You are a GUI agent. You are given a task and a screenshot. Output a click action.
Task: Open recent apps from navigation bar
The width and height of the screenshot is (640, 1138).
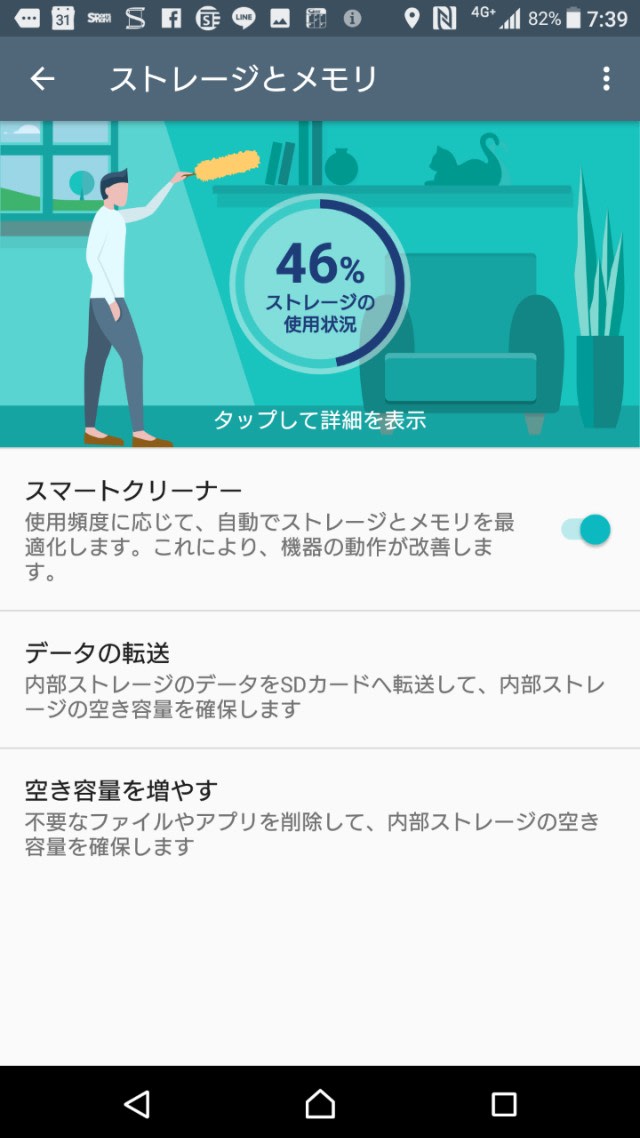[504, 1103]
